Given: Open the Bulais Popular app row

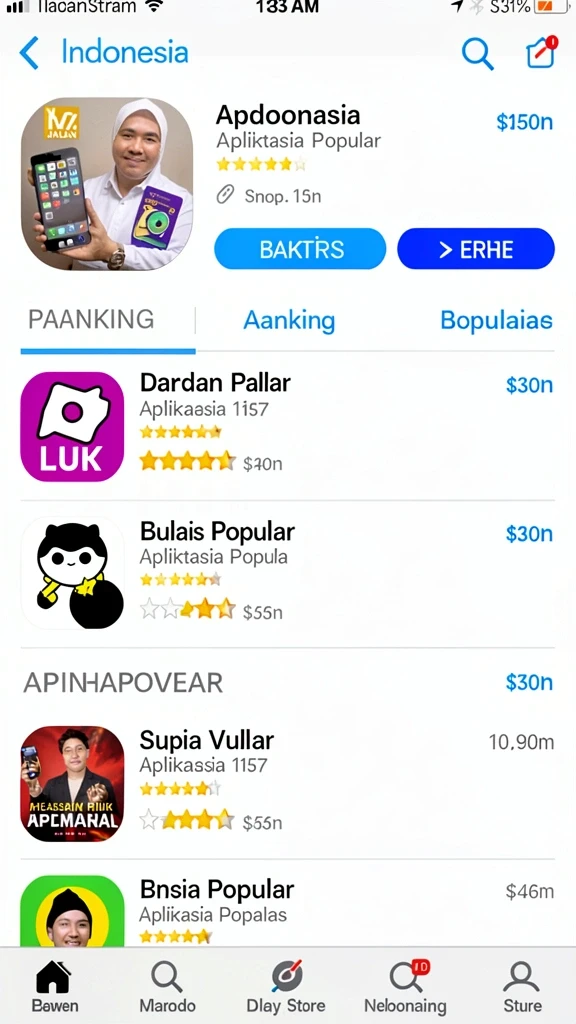Looking at the screenshot, I should click(x=287, y=574).
